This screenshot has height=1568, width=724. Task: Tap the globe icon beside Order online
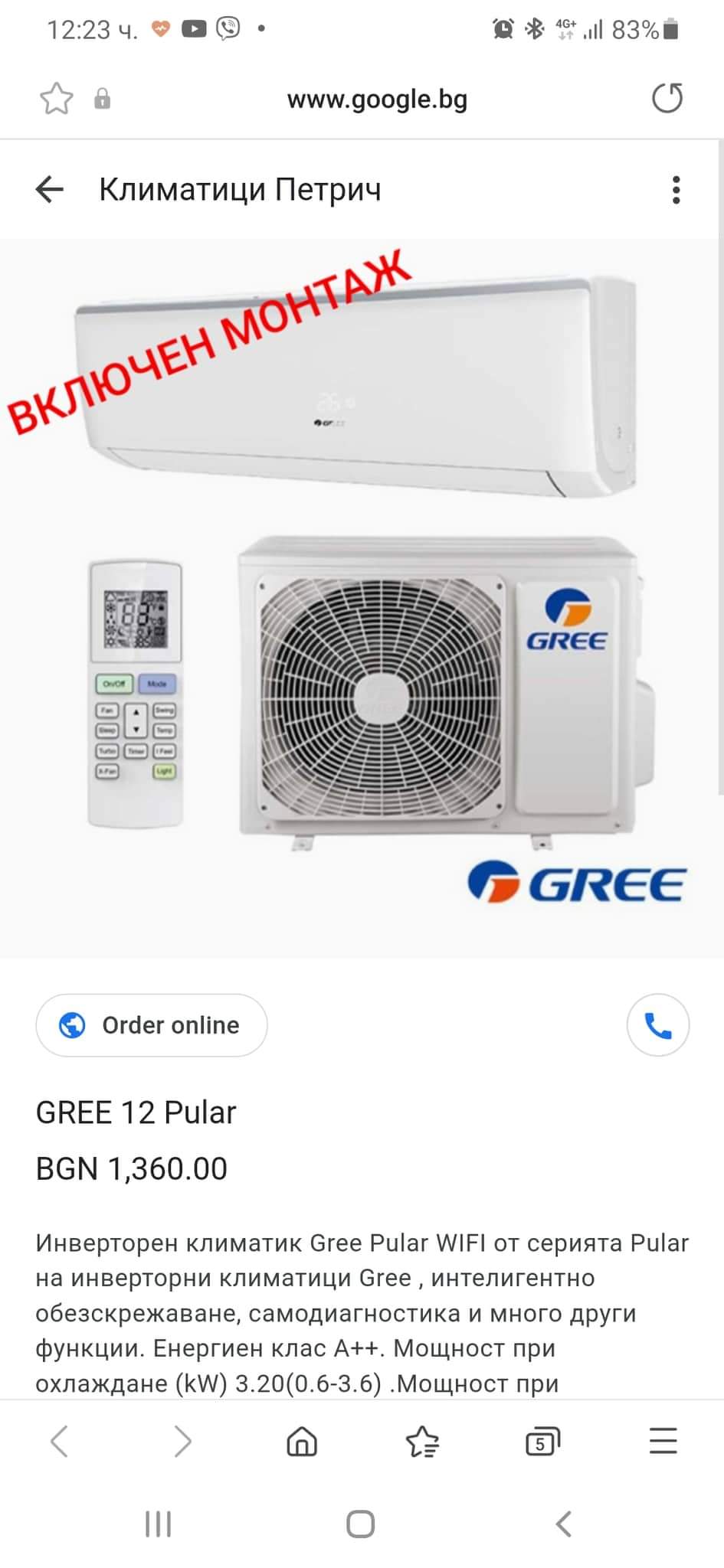(x=73, y=1025)
